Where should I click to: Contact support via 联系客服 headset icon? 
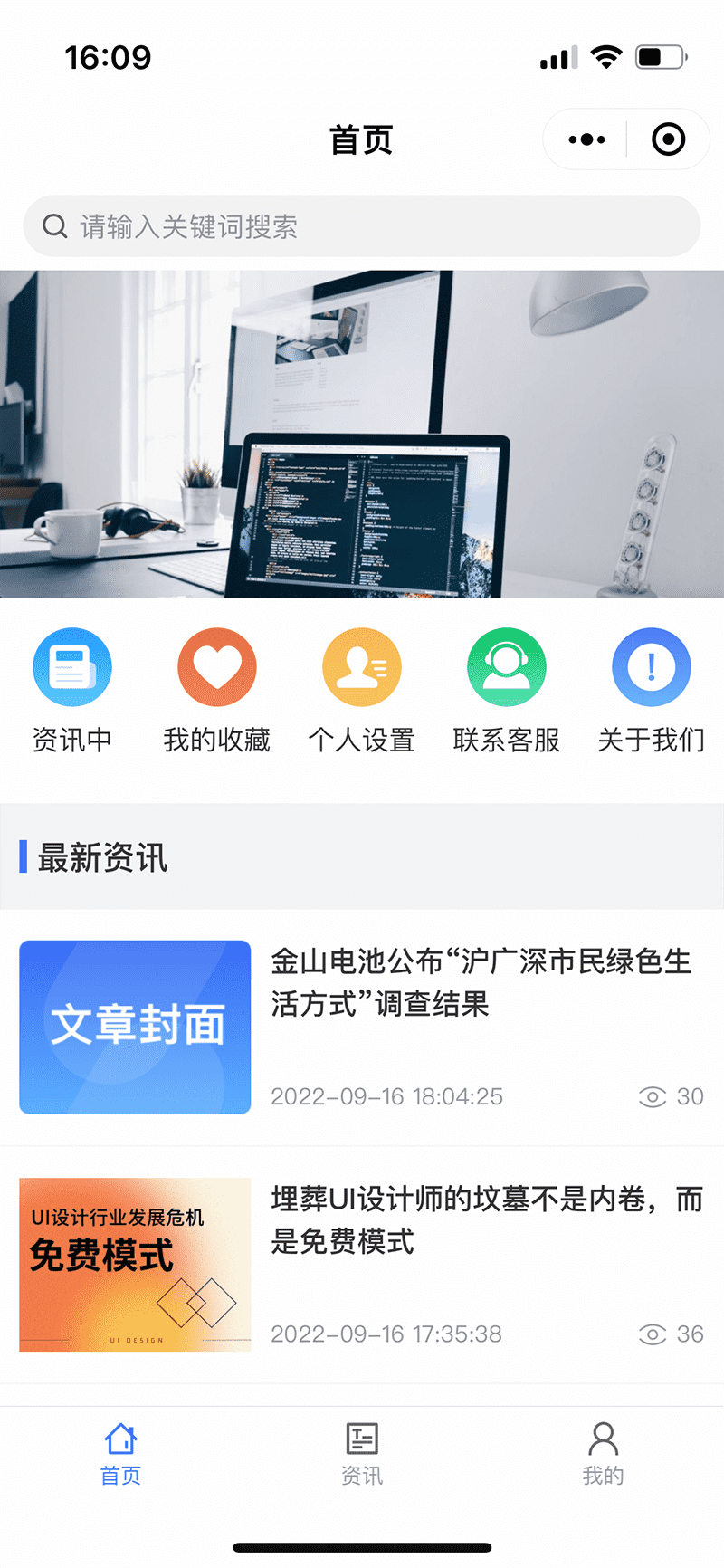coord(507,666)
